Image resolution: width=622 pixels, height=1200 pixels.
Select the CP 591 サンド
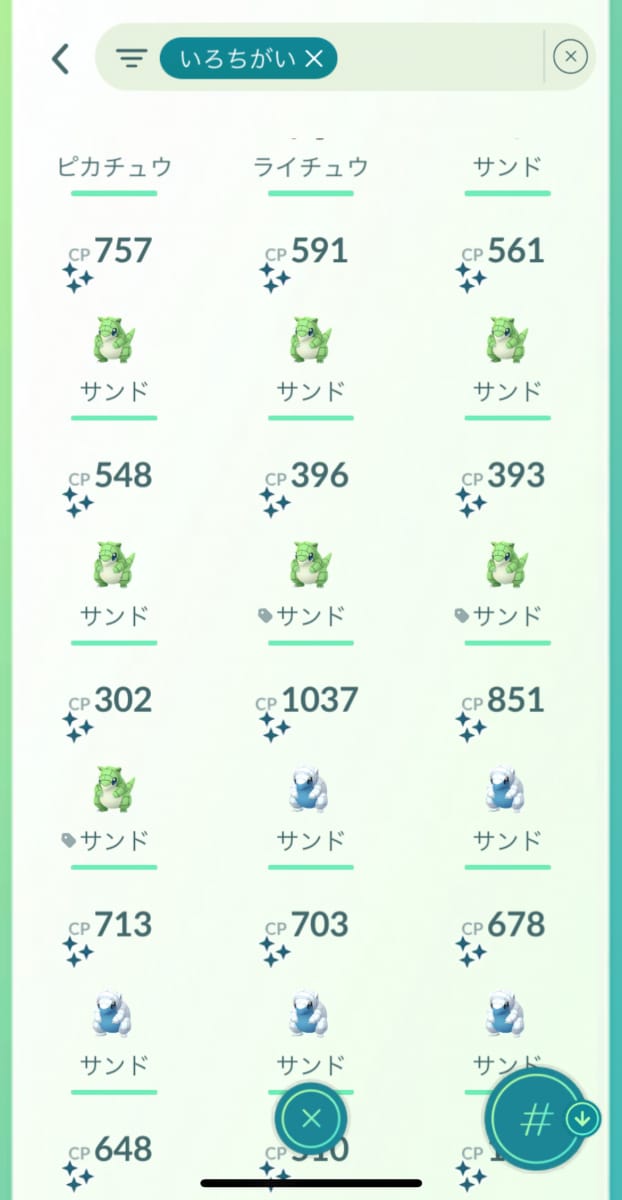pos(310,340)
